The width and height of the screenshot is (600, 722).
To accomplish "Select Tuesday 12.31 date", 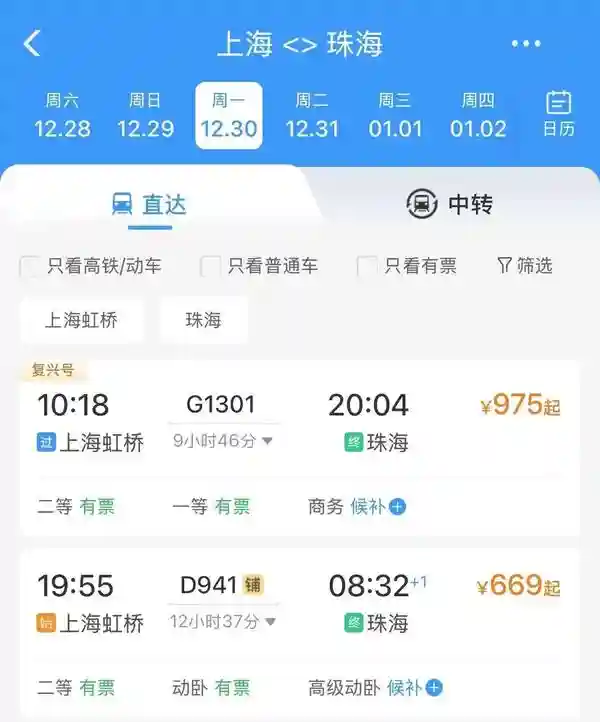I will tap(312, 116).
